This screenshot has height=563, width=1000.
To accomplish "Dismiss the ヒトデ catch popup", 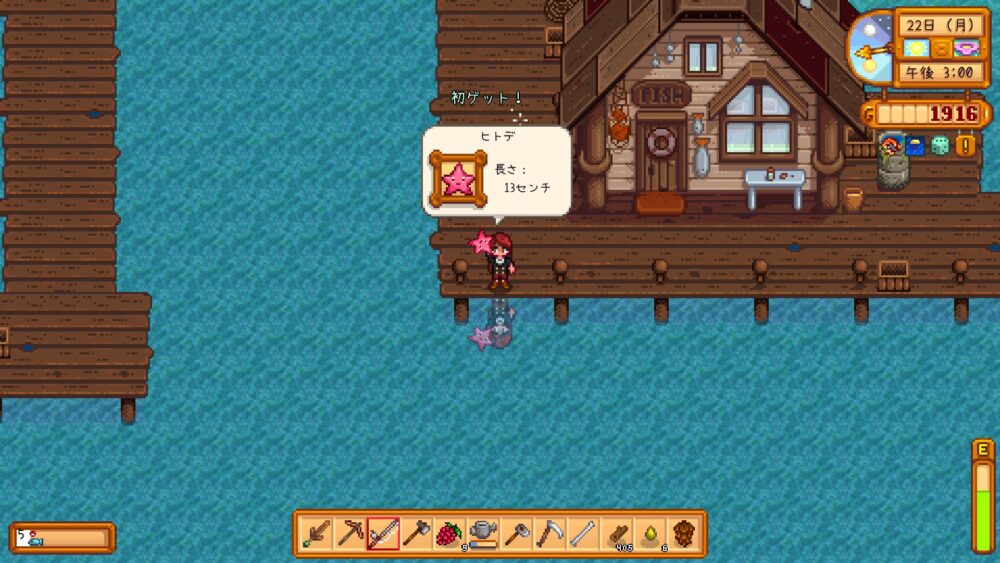I will pyautogui.click(x=497, y=171).
